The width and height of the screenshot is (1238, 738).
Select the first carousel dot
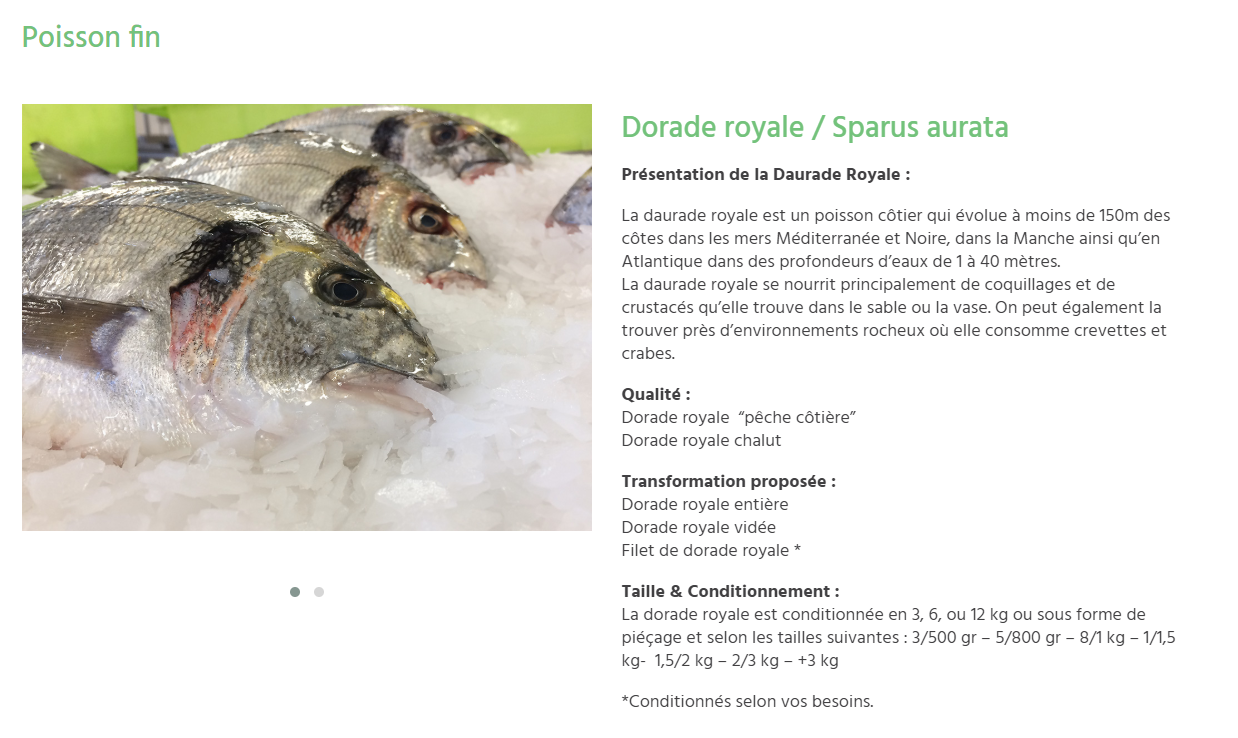pos(295,592)
